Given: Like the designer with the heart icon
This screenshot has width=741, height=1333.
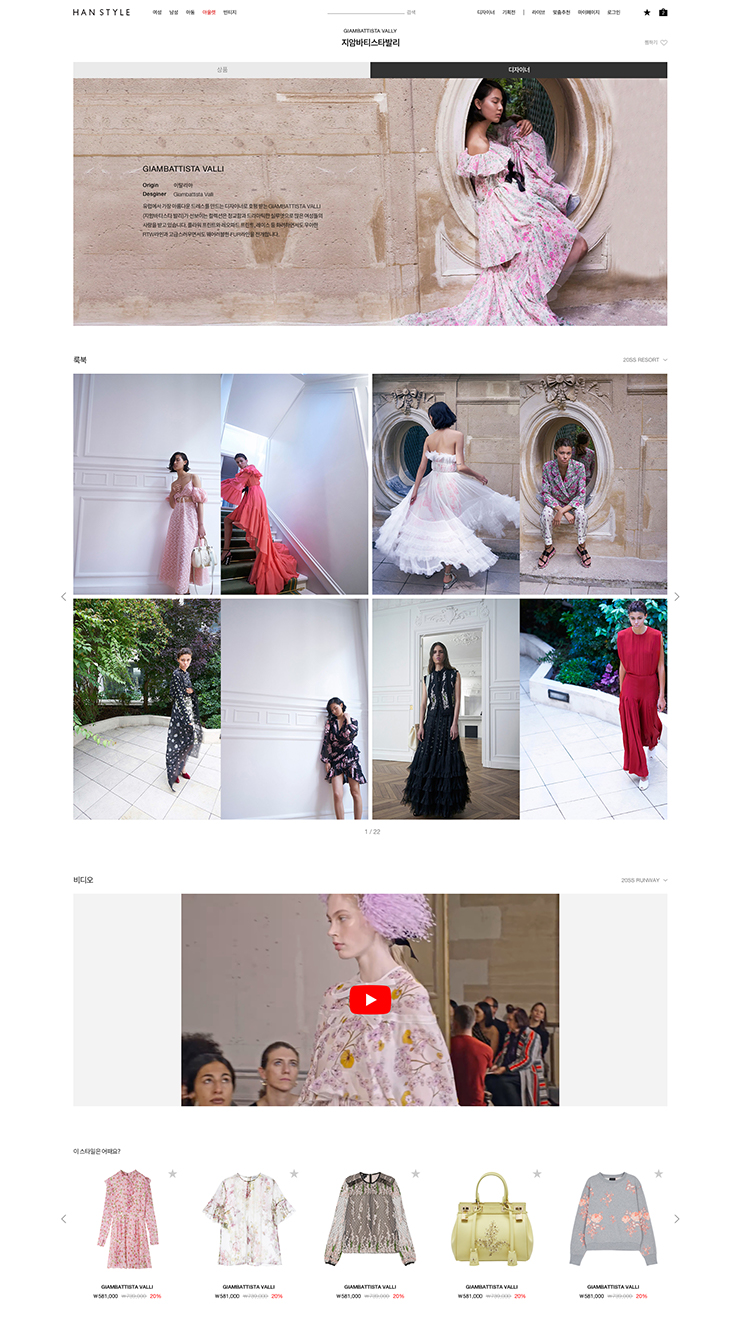Looking at the screenshot, I should click(663, 43).
